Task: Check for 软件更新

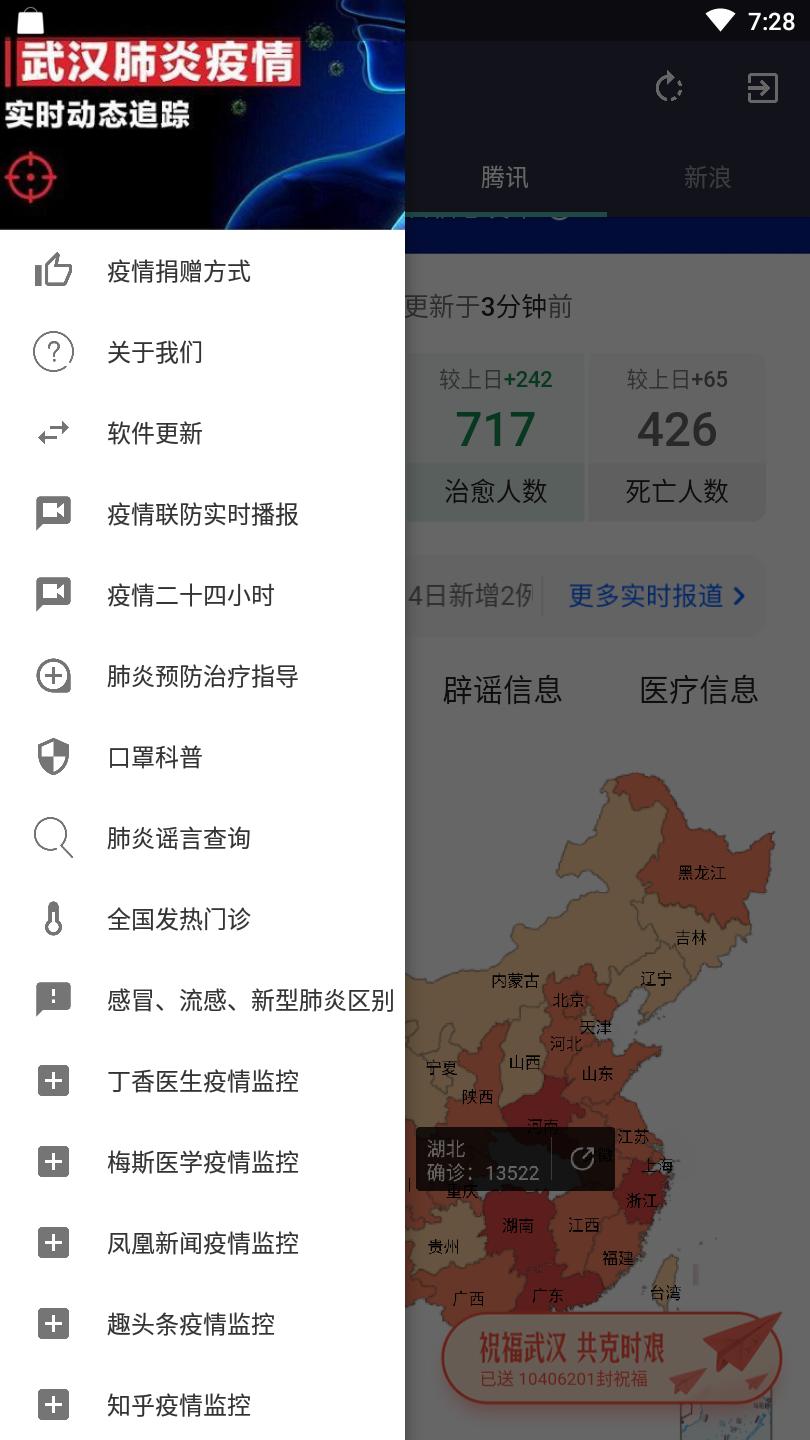Action: pyautogui.click(x=155, y=434)
